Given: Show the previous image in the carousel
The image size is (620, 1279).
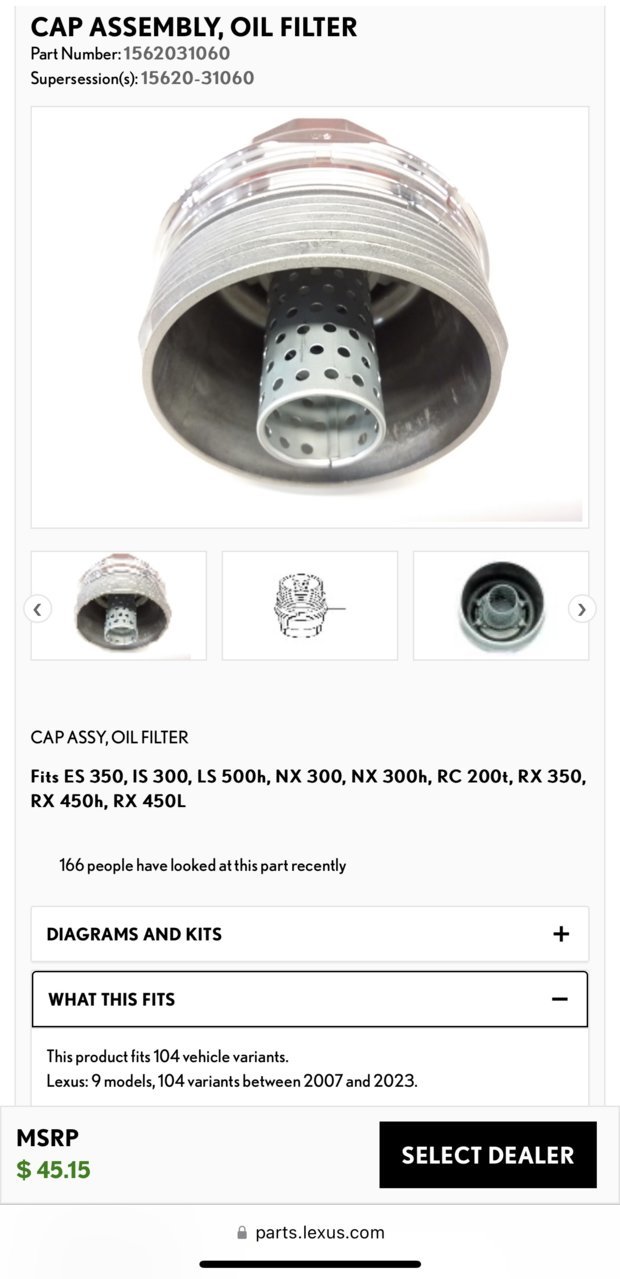Looking at the screenshot, I should pos(38,608).
